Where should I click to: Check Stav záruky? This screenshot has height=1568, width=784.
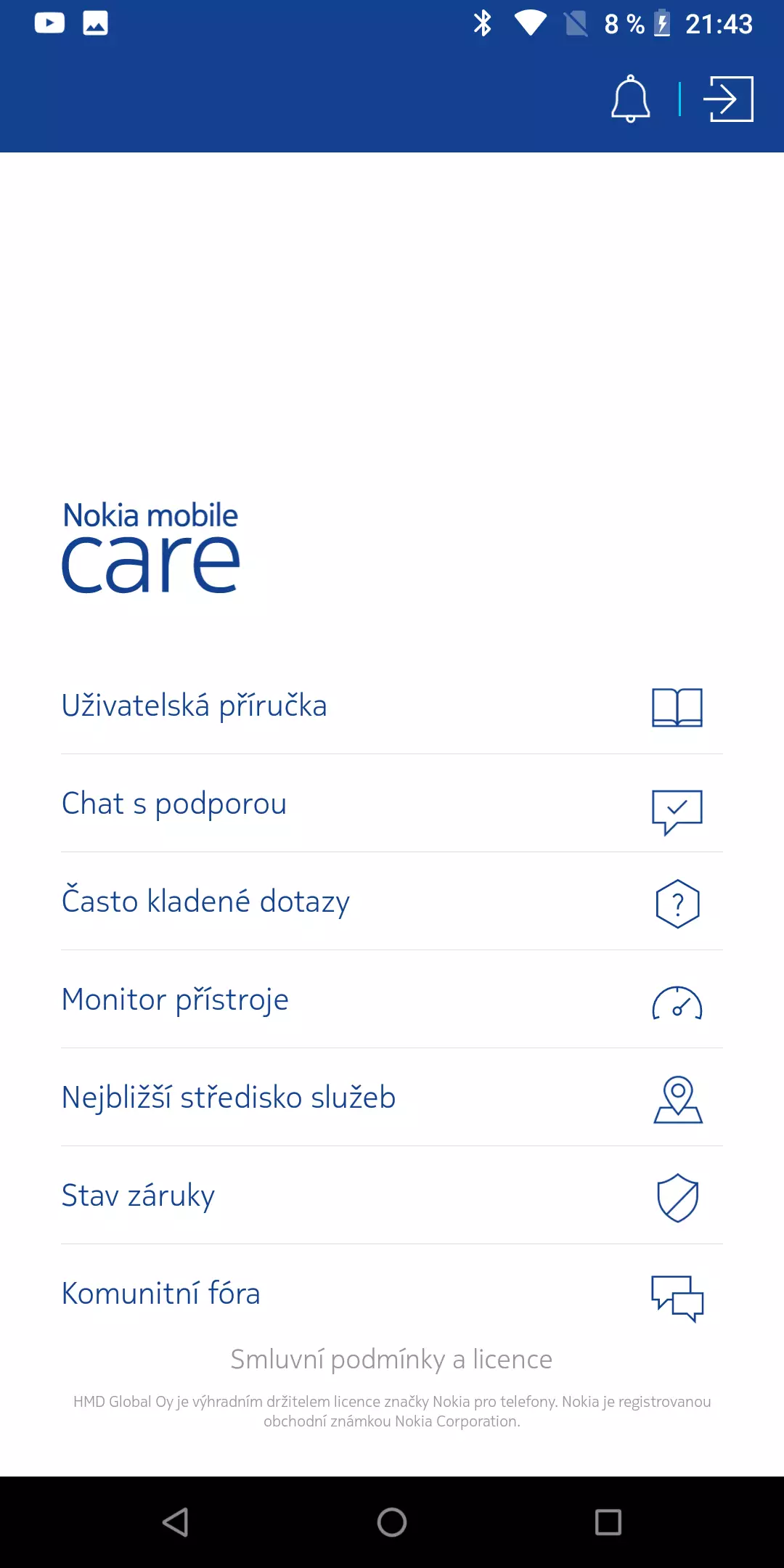click(x=392, y=1196)
